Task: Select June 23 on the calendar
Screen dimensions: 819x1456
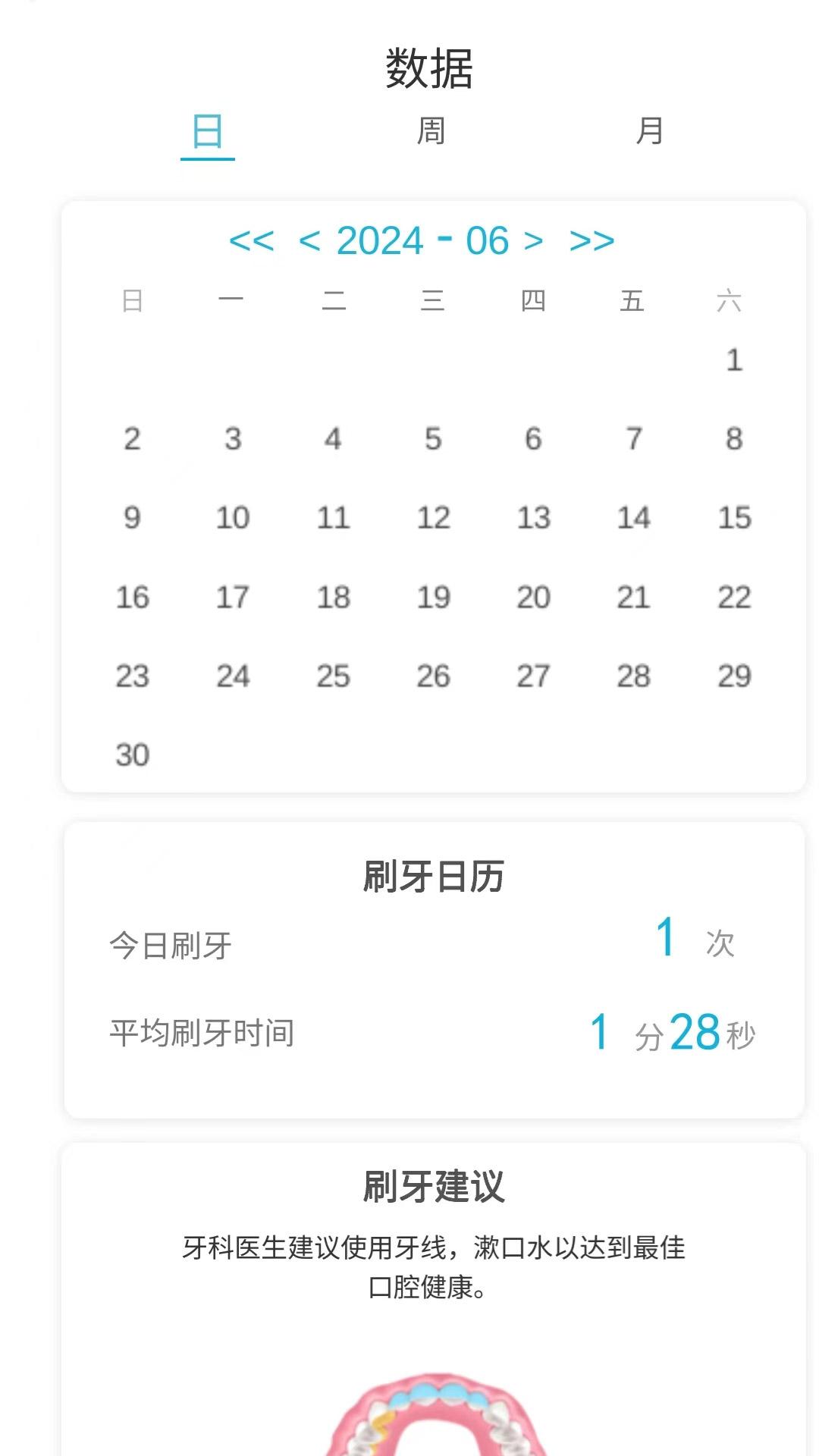Action: point(133,675)
